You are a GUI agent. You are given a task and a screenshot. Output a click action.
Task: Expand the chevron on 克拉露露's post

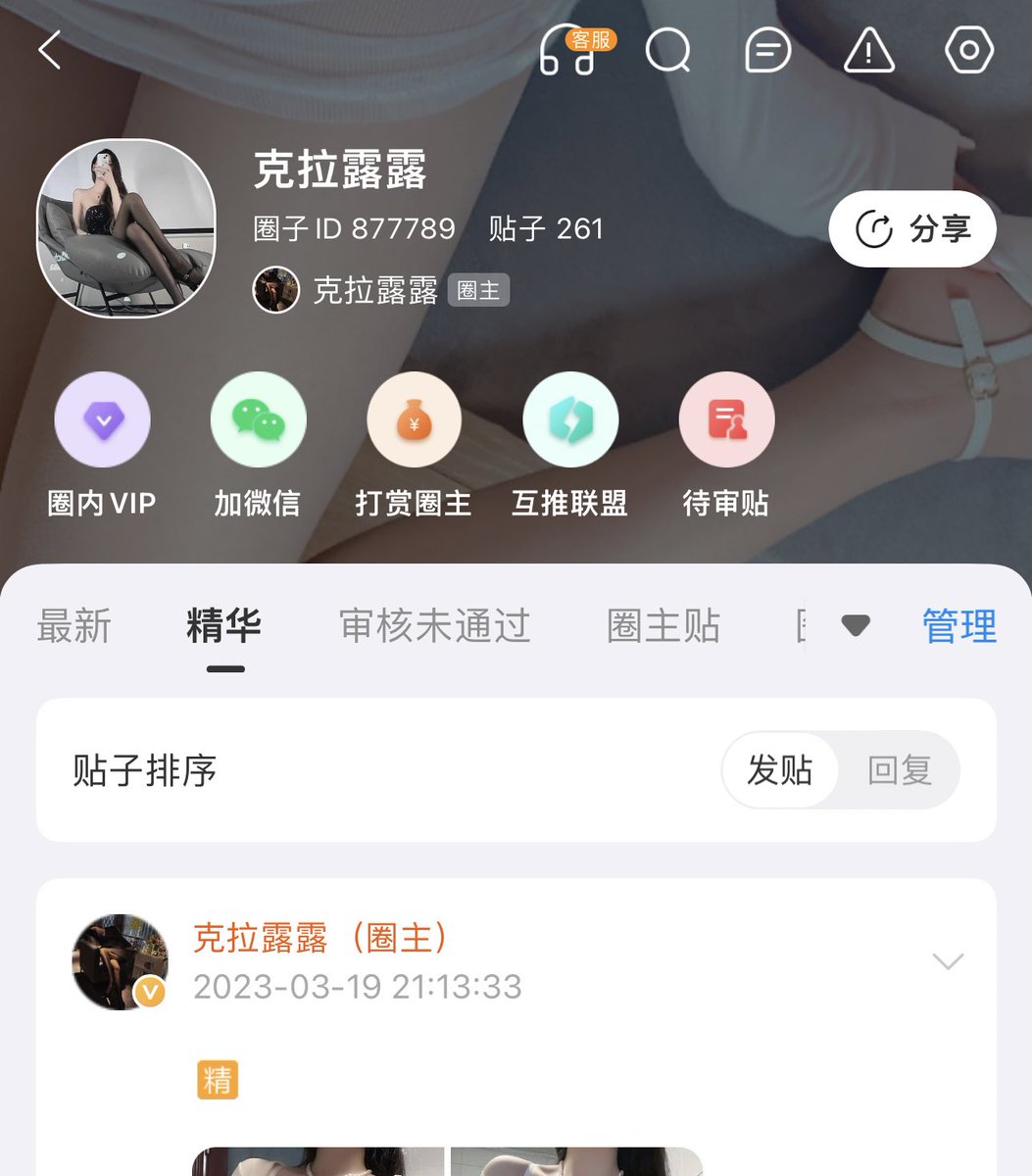947,961
